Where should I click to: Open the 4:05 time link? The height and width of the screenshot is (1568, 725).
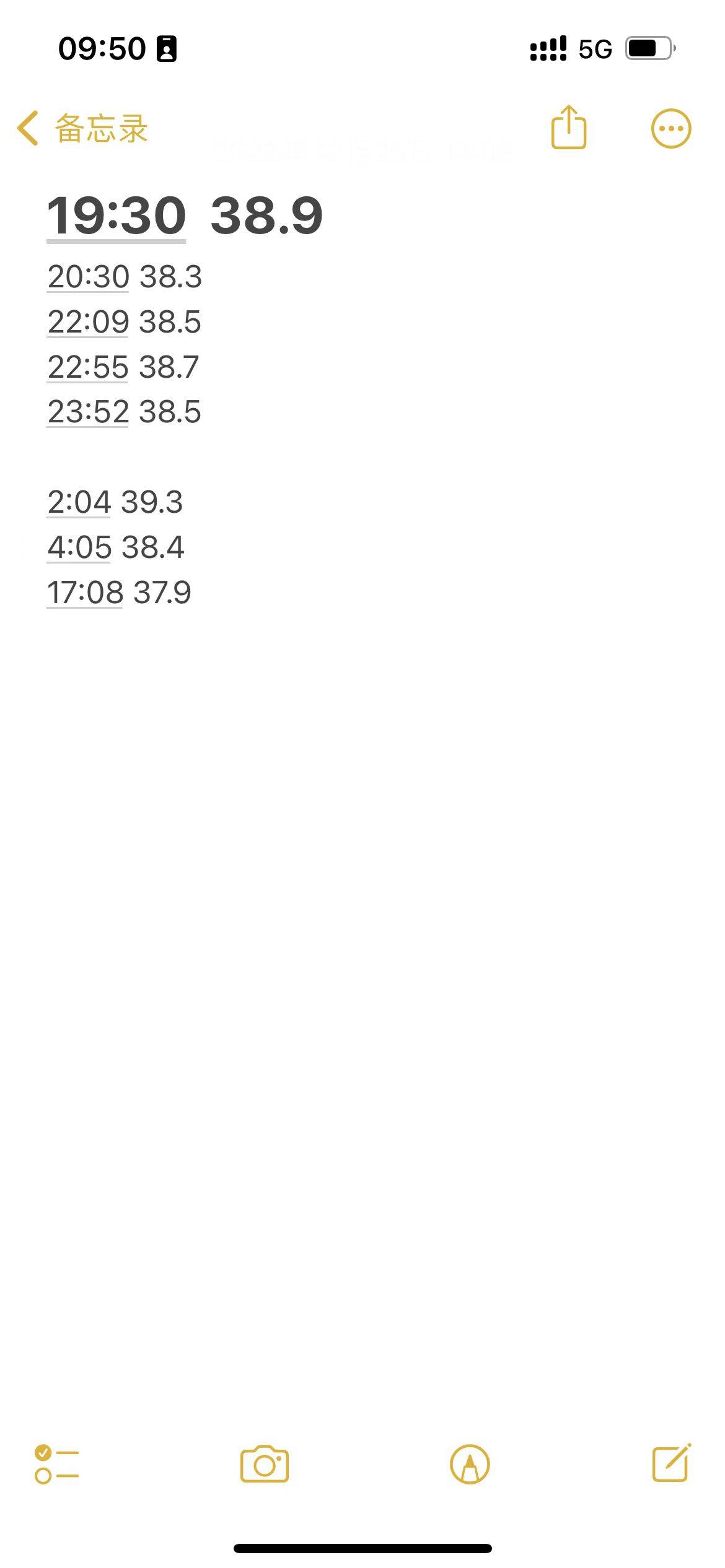pos(79,547)
